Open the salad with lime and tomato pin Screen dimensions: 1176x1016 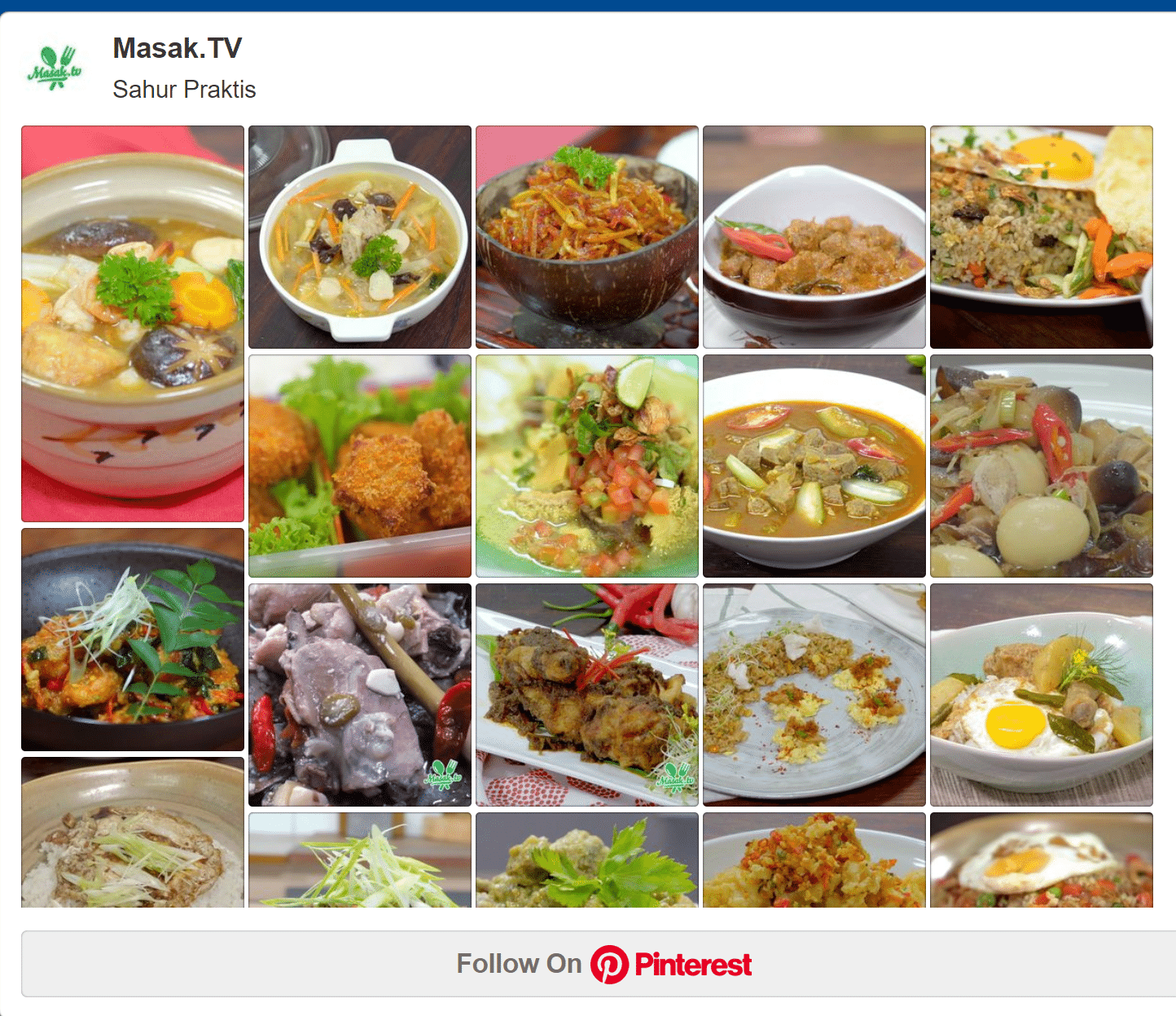(x=587, y=466)
